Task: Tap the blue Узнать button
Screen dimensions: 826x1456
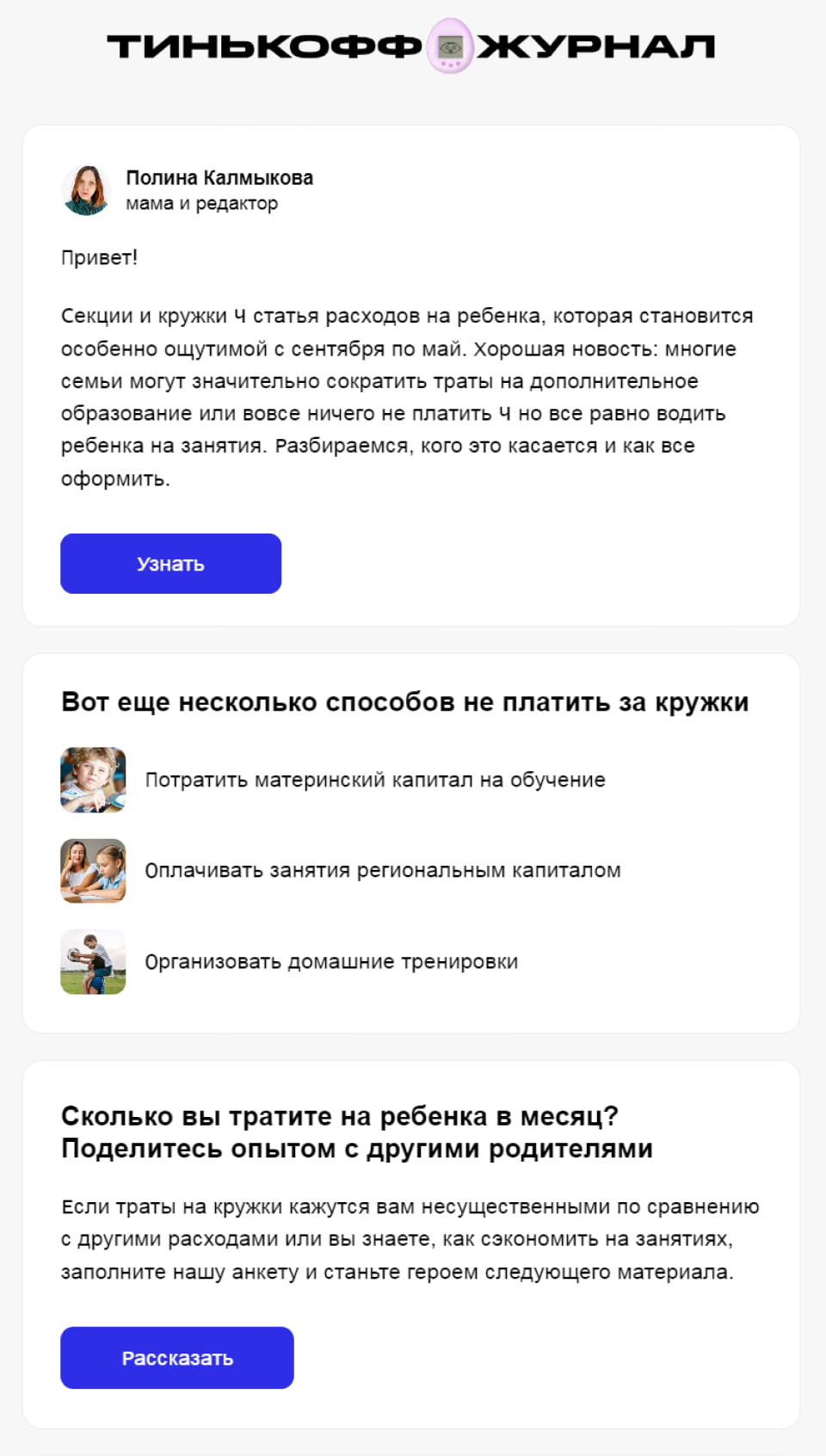Action: [170, 564]
